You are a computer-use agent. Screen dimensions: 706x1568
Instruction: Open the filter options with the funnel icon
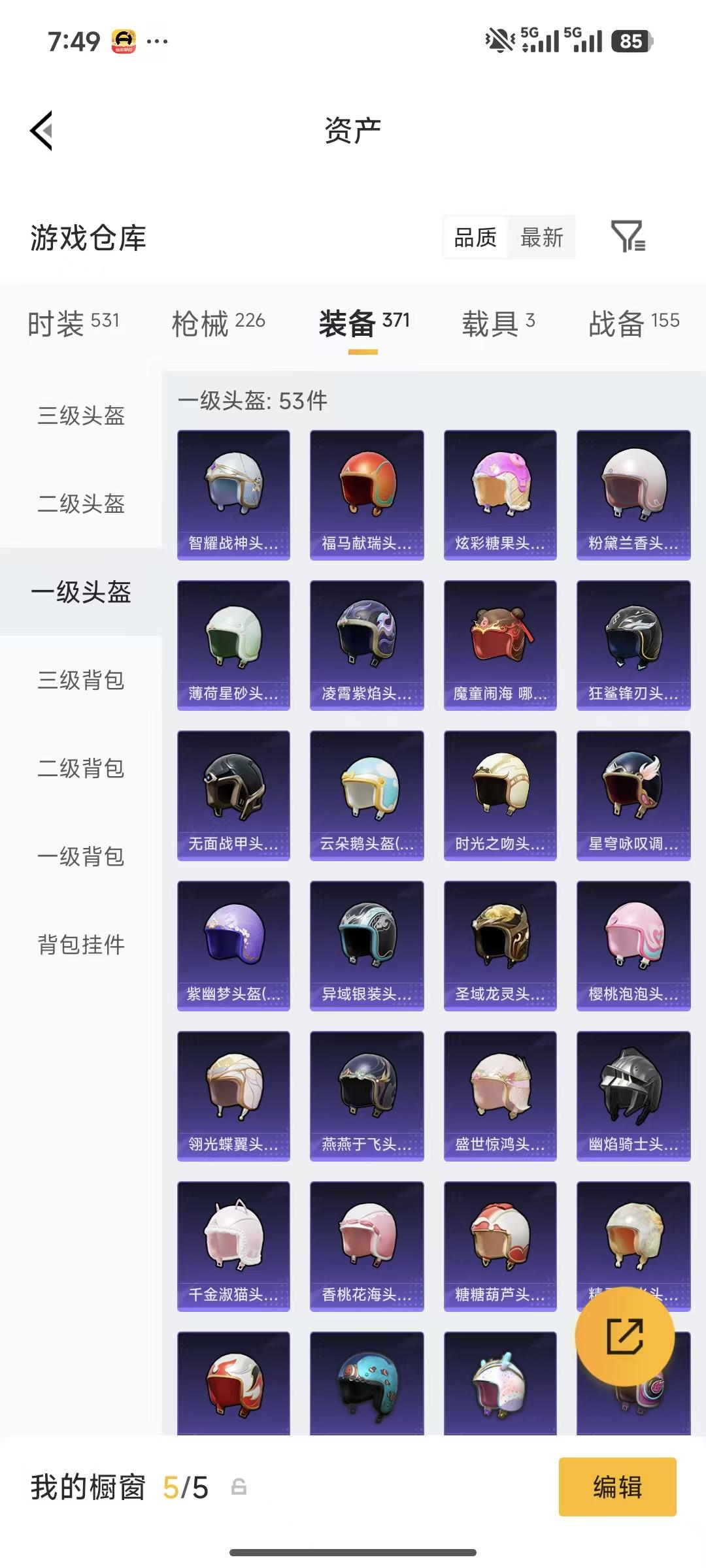coord(630,238)
